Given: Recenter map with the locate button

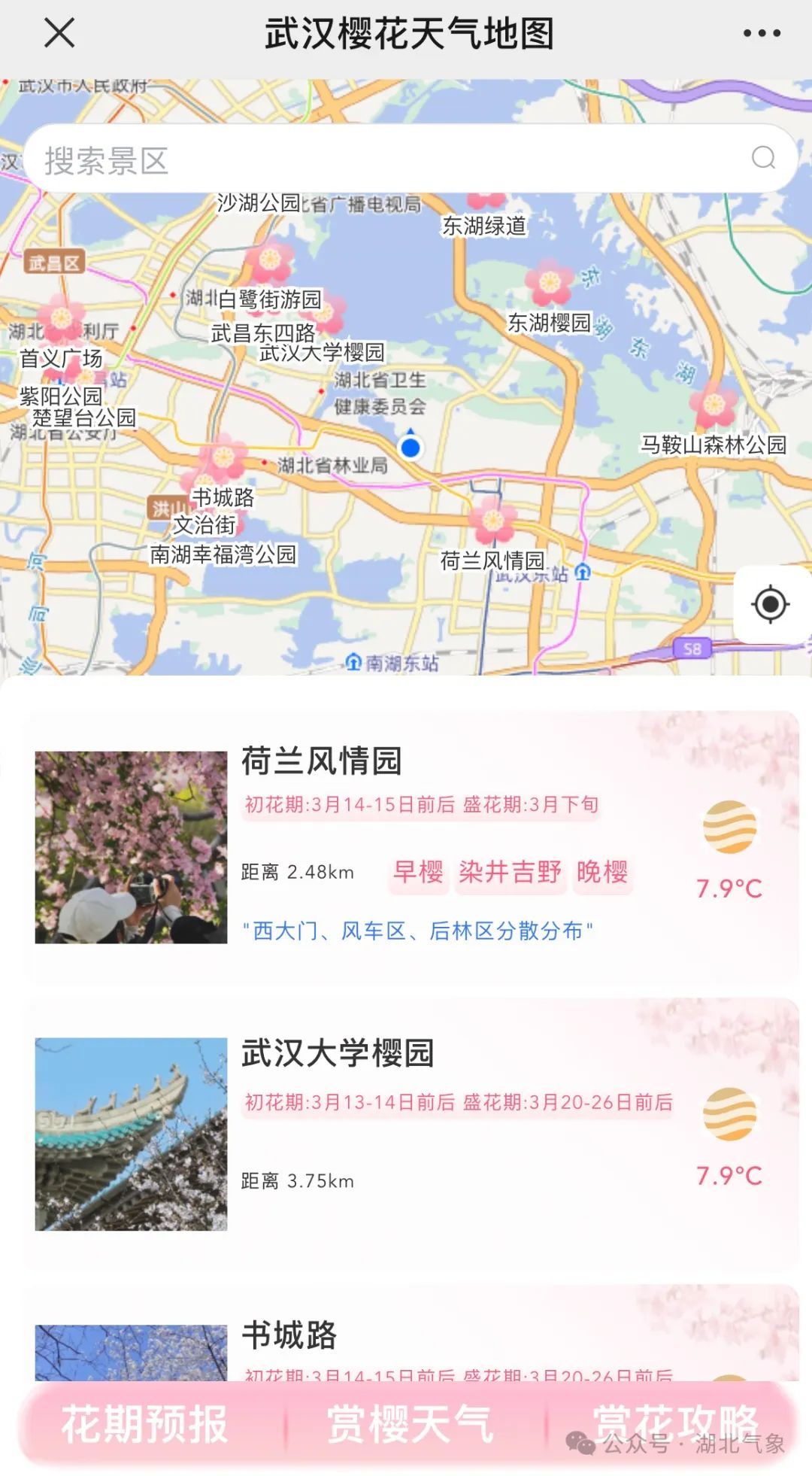Looking at the screenshot, I should (x=771, y=604).
